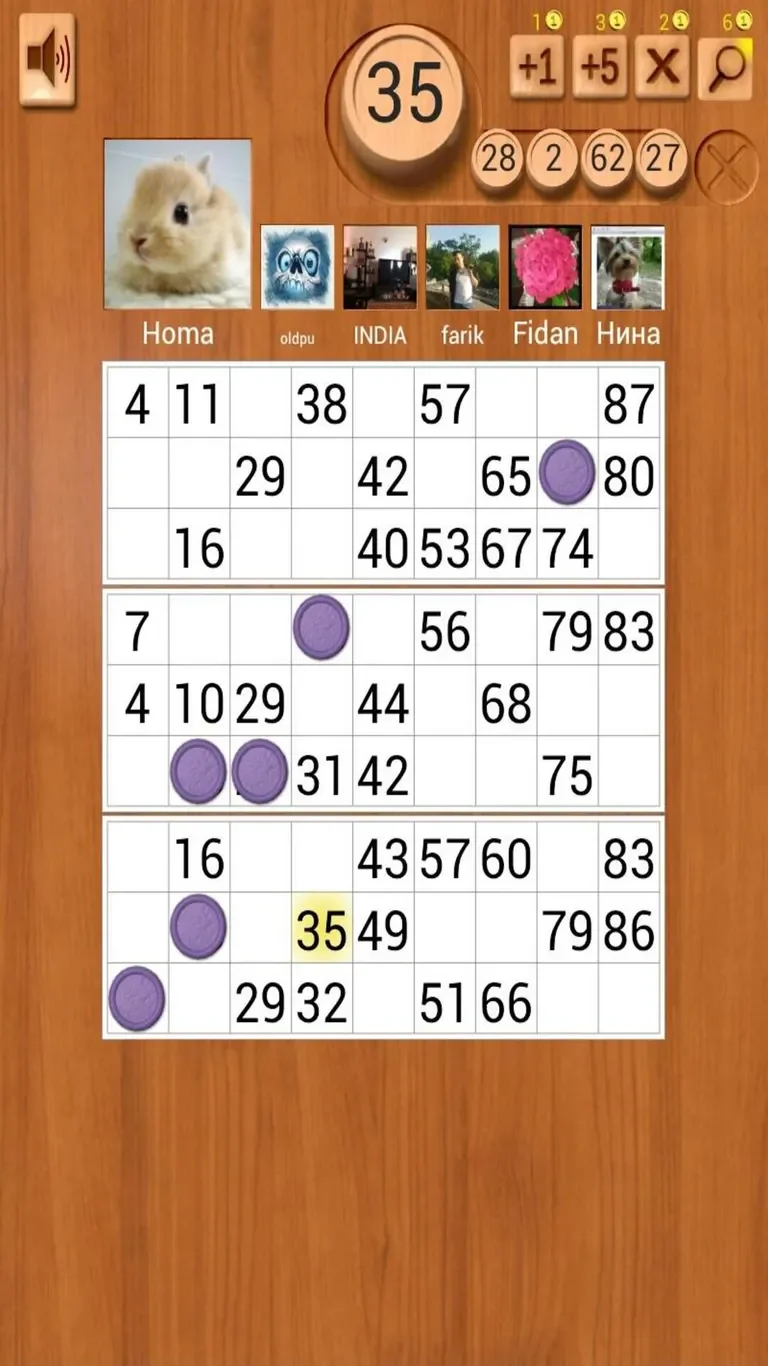Image resolution: width=768 pixels, height=1366 pixels.
Task: View Нина's dog avatar
Action: pos(628,267)
